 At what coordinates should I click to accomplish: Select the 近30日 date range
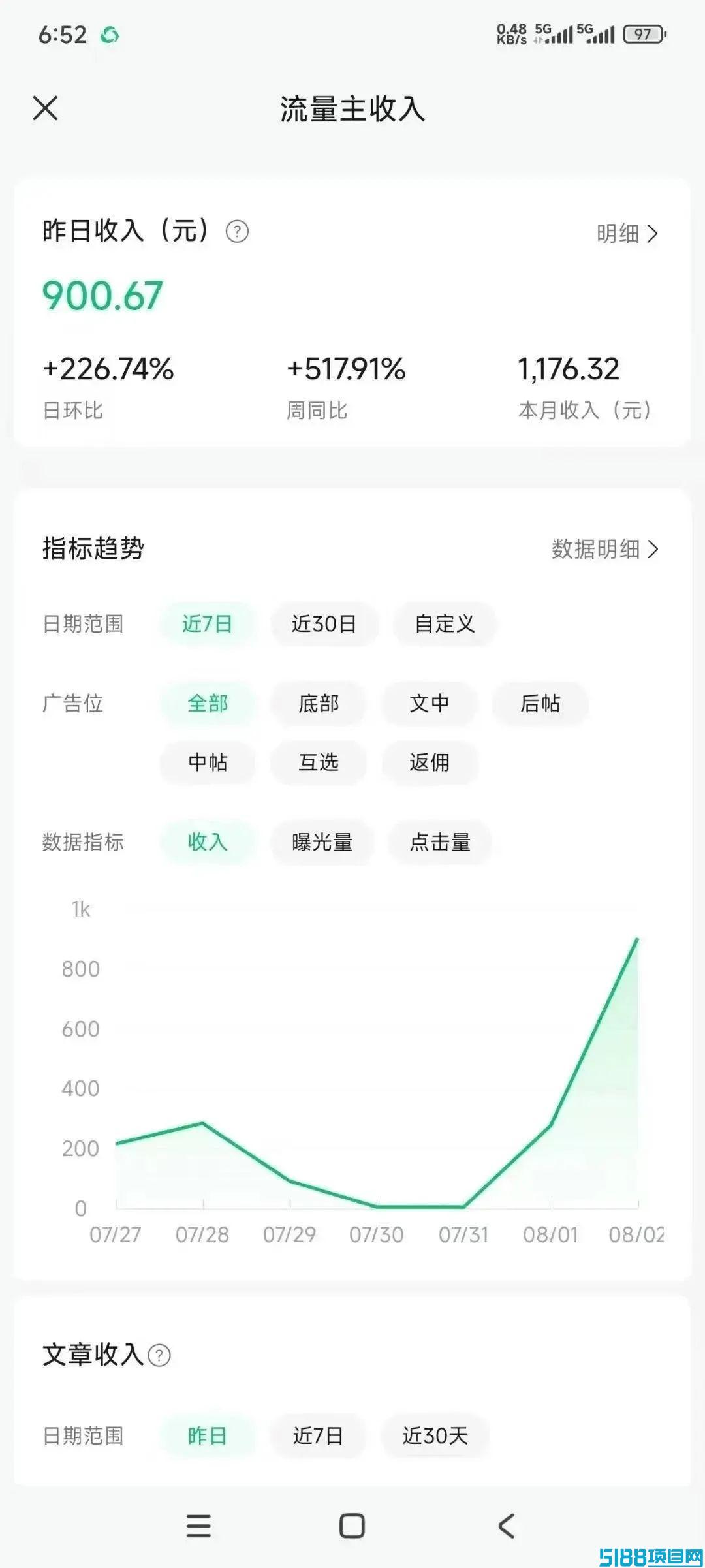[324, 624]
